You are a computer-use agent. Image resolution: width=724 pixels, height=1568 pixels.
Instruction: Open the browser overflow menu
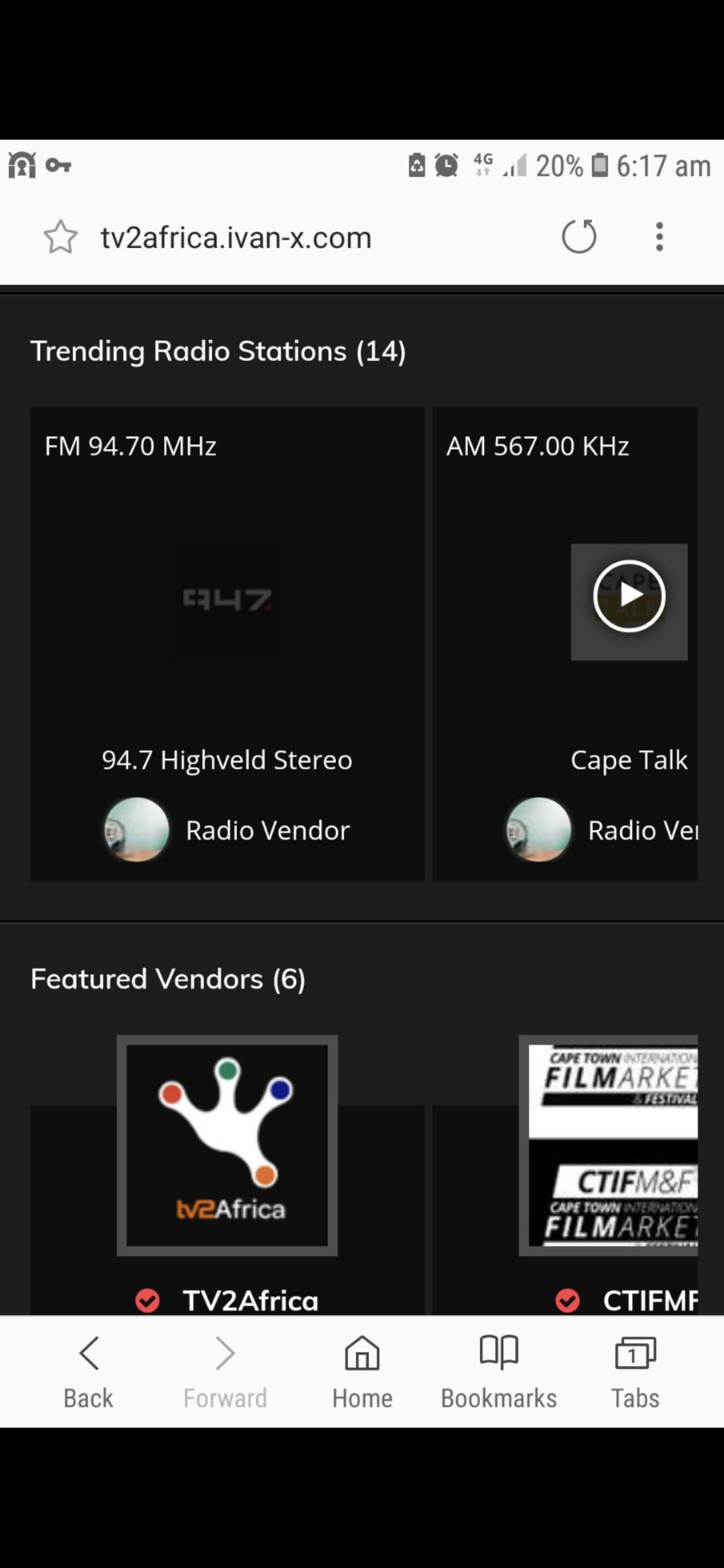click(659, 236)
